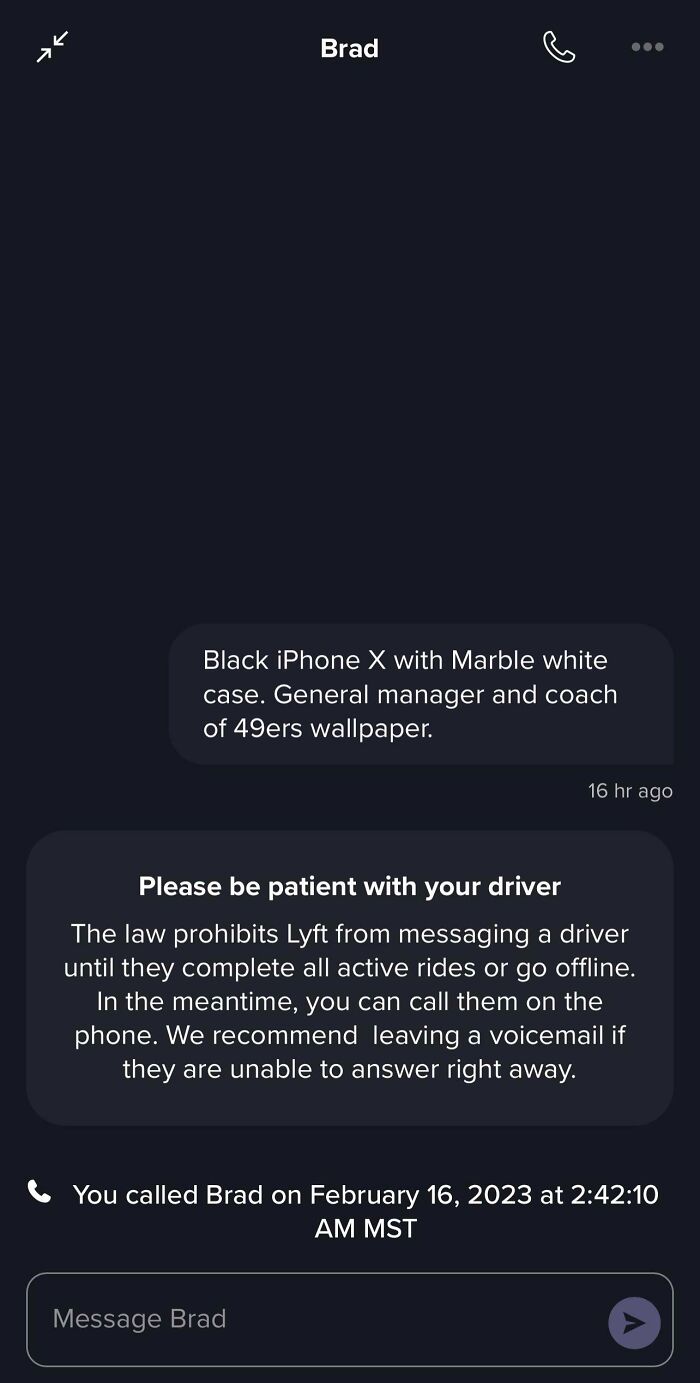Tap the send arrow button
Image resolution: width=700 pixels, height=1383 pixels.
click(x=634, y=1323)
